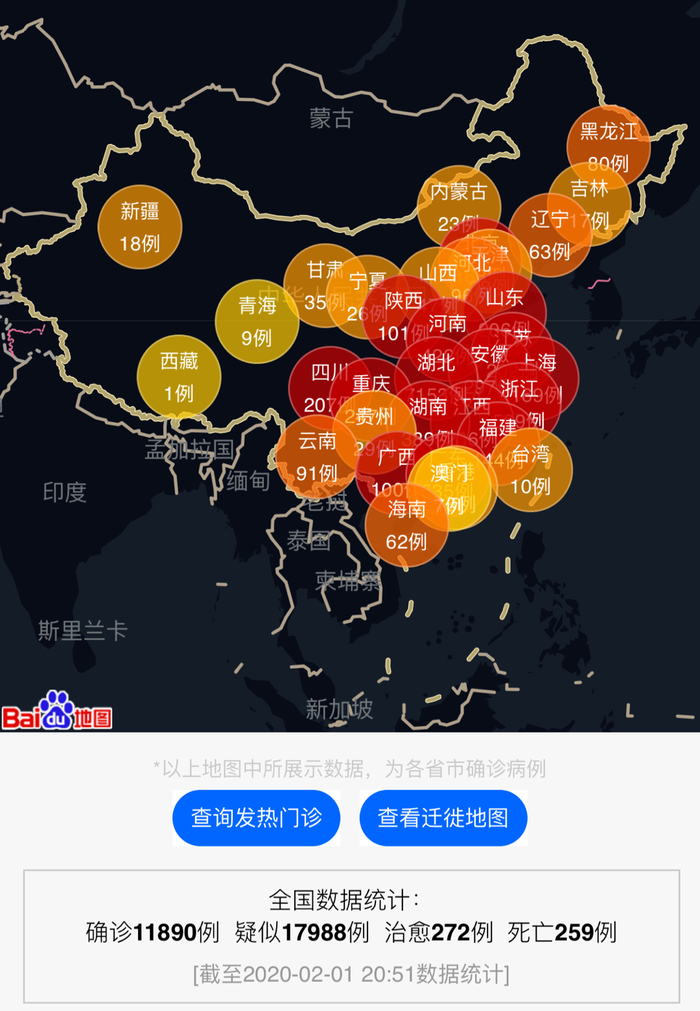Select the 新疆 18例 map bubble
The width and height of the screenshot is (700, 1011).
point(140,227)
